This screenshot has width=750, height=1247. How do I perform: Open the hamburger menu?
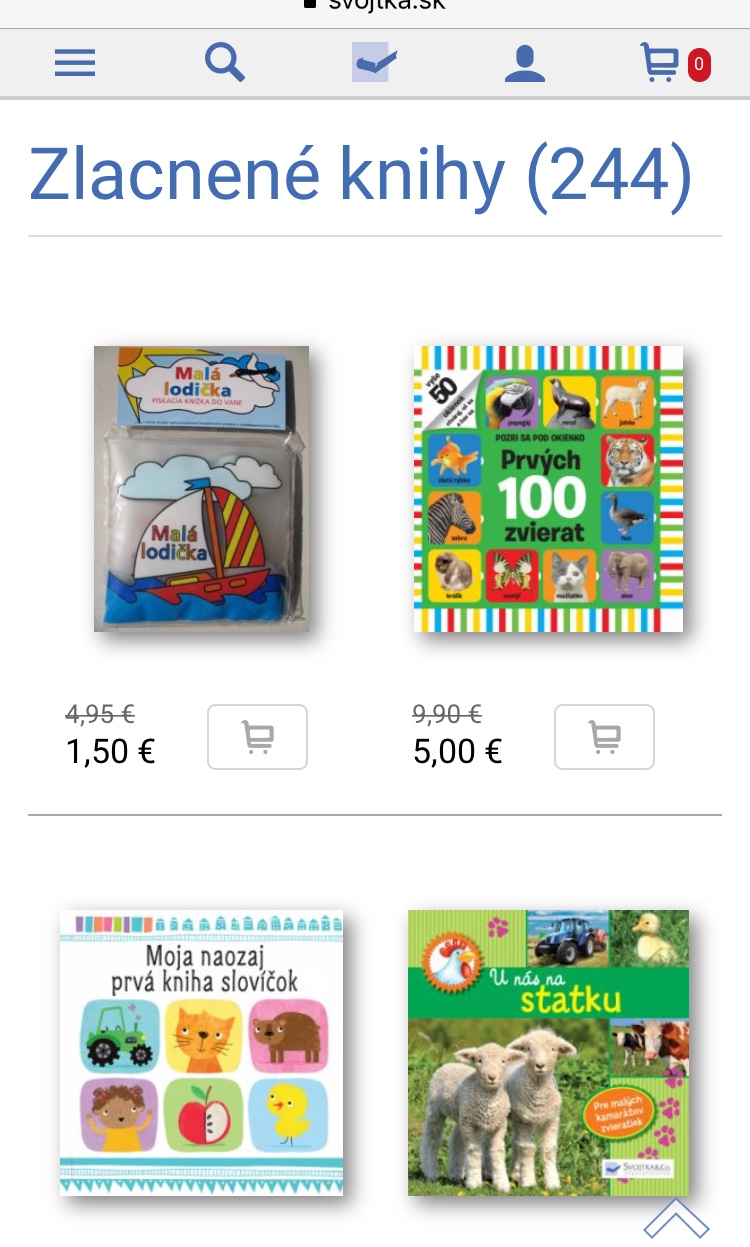(x=75, y=64)
